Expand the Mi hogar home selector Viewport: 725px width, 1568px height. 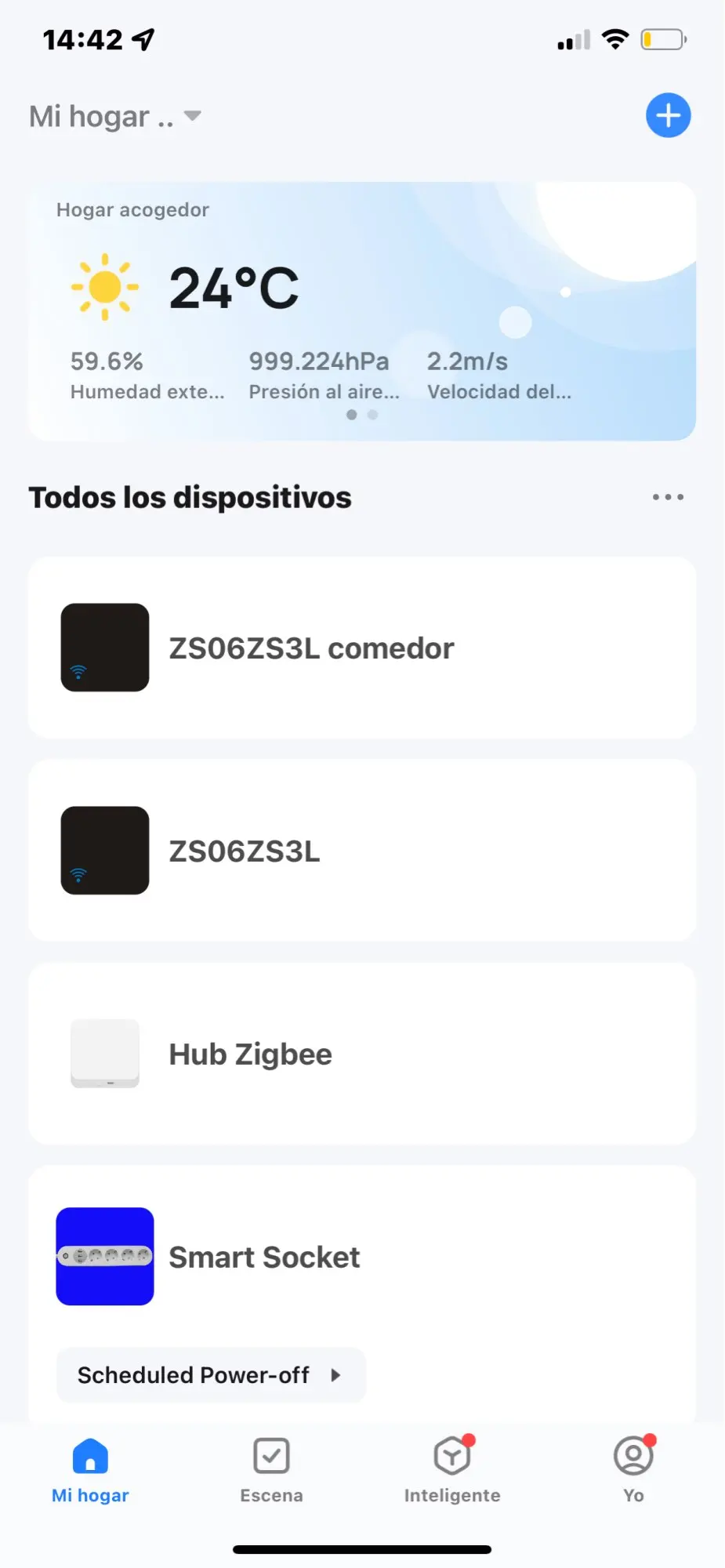coord(115,117)
